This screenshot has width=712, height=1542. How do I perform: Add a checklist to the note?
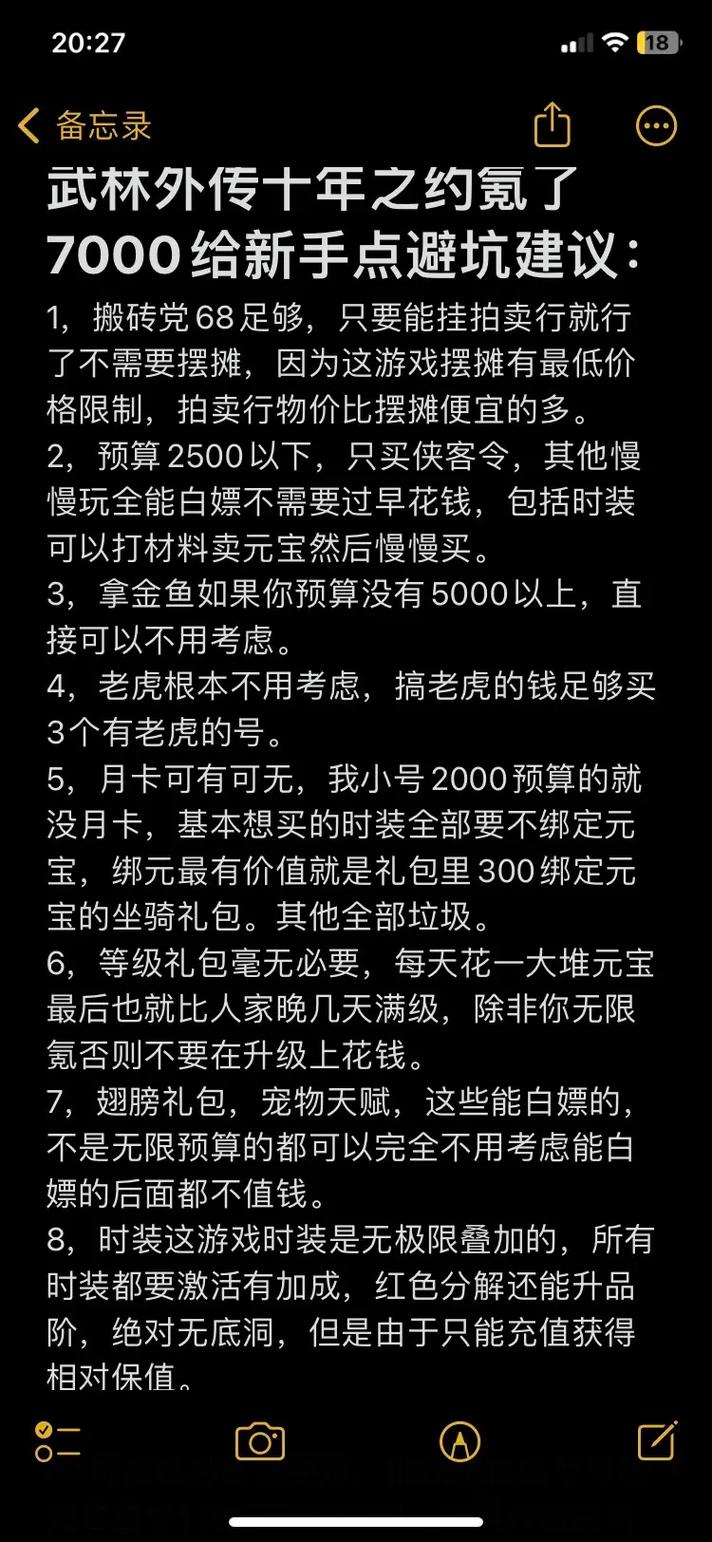point(57,1441)
